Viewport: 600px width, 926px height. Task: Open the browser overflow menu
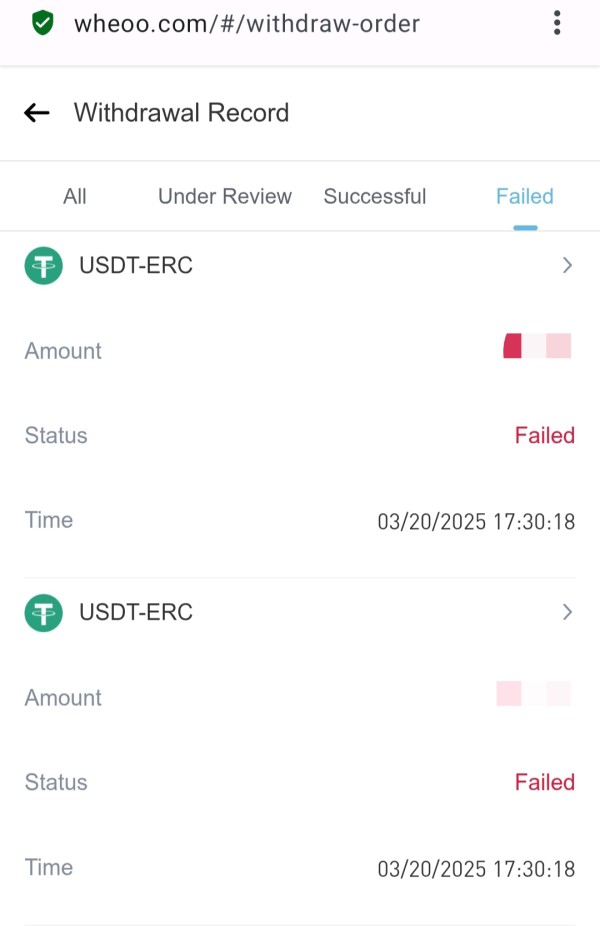click(556, 23)
